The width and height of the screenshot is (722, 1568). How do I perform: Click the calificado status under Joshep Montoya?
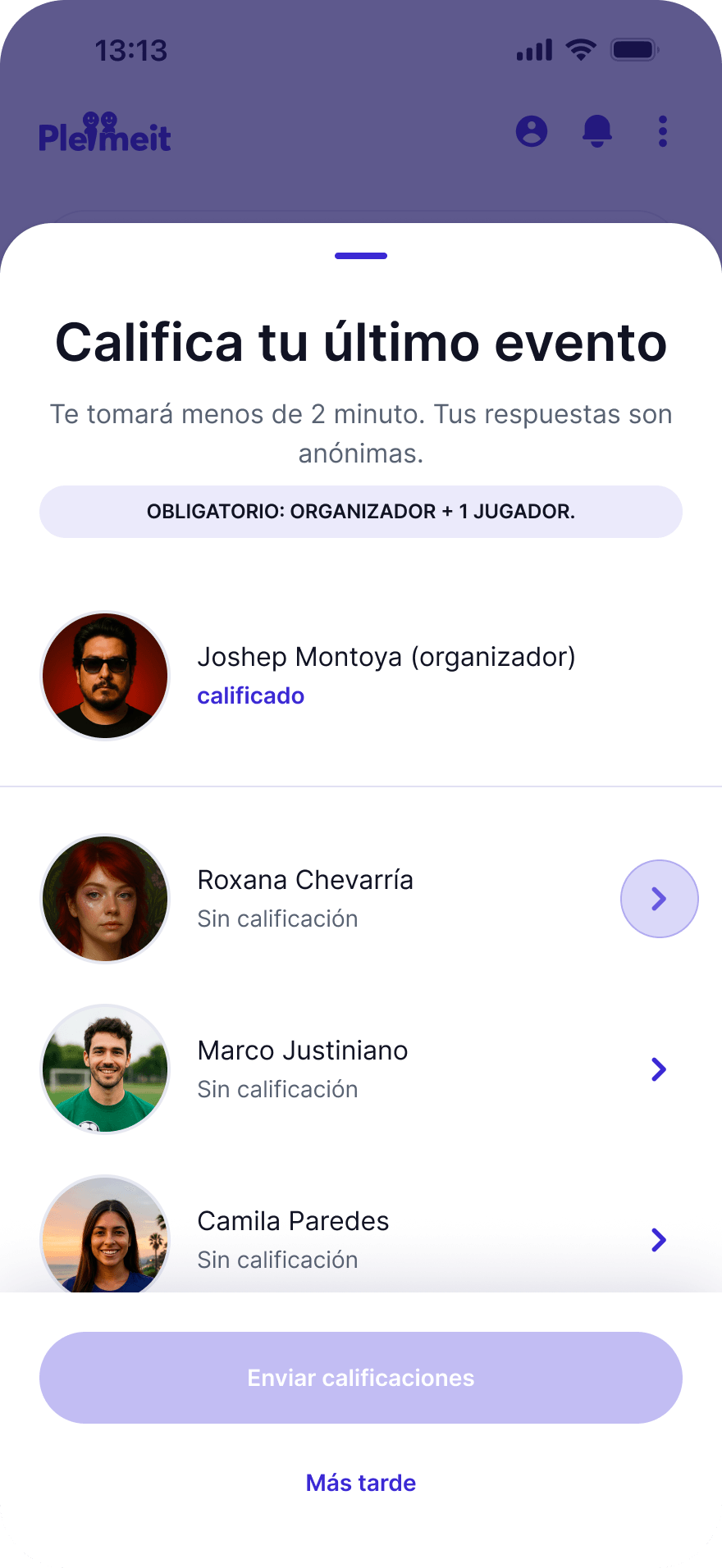tap(251, 695)
